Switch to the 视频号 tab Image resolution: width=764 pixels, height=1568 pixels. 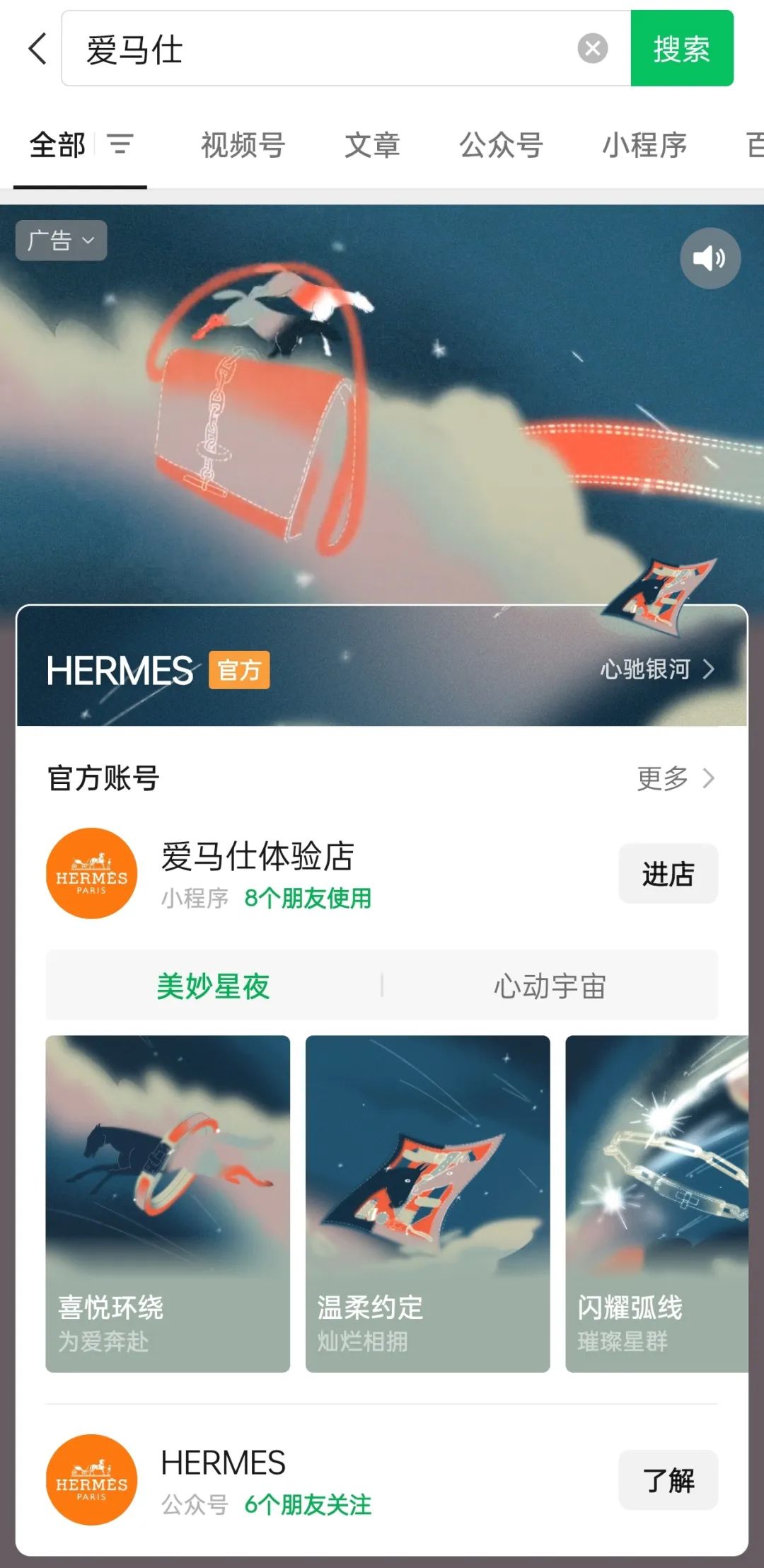pyautogui.click(x=243, y=145)
